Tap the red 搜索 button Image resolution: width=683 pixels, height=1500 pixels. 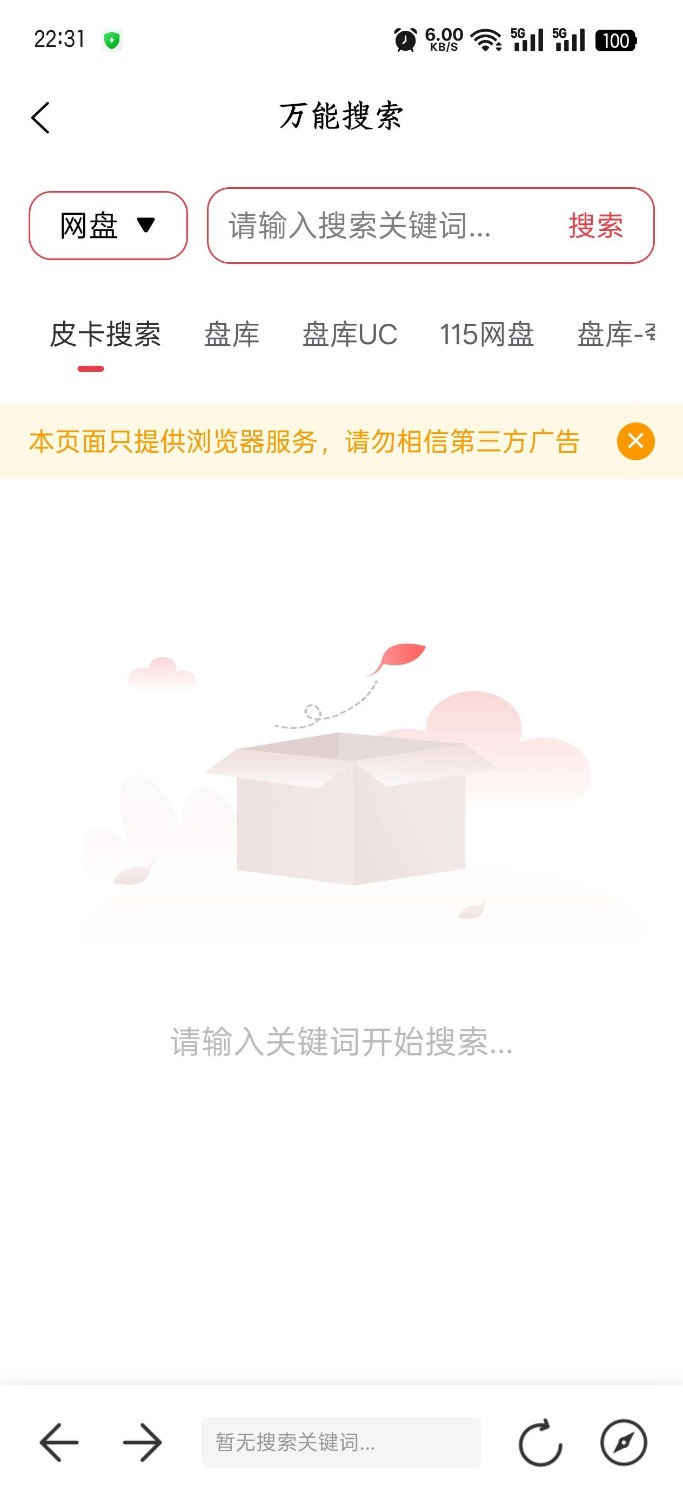(x=596, y=226)
